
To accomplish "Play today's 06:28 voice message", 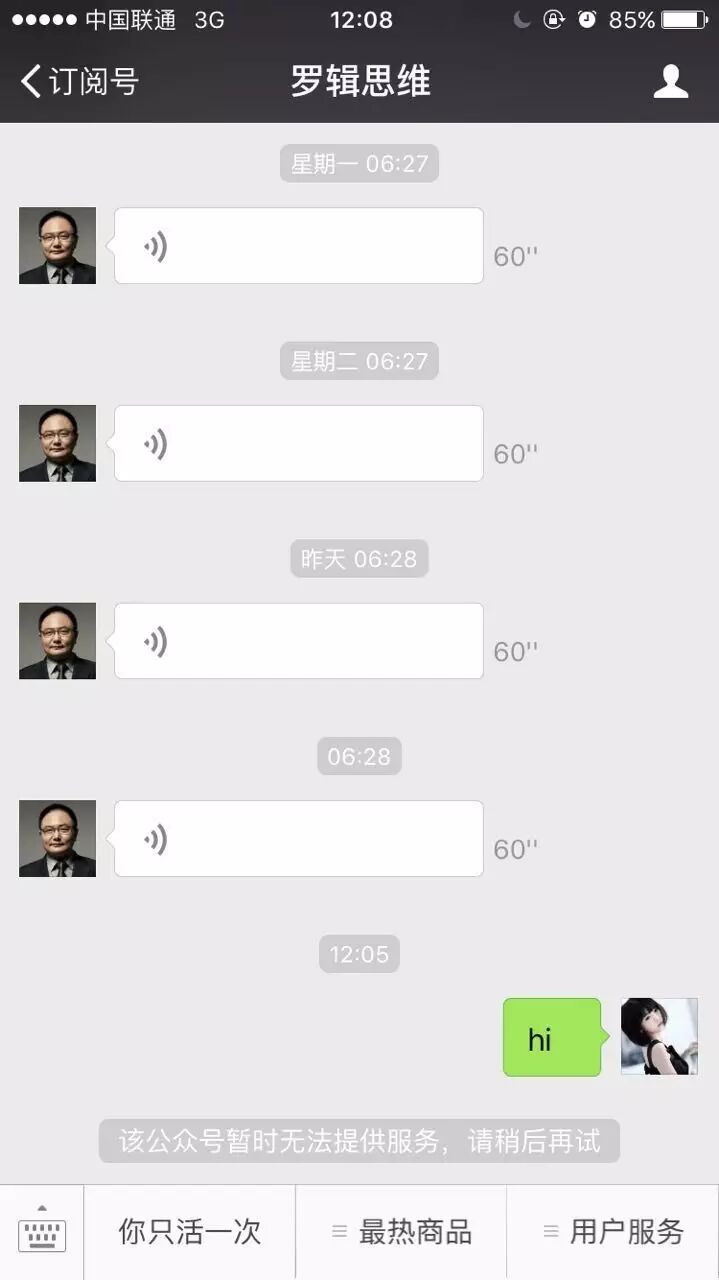I will pos(298,838).
